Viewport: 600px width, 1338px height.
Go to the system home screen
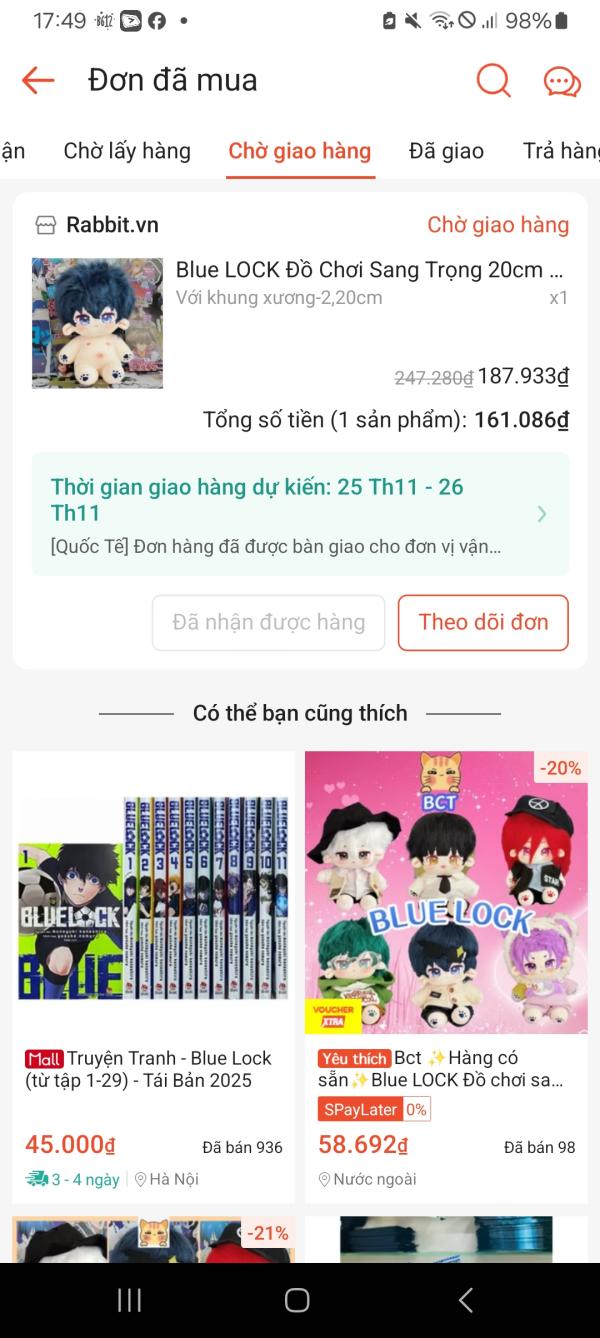tap(297, 1300)
